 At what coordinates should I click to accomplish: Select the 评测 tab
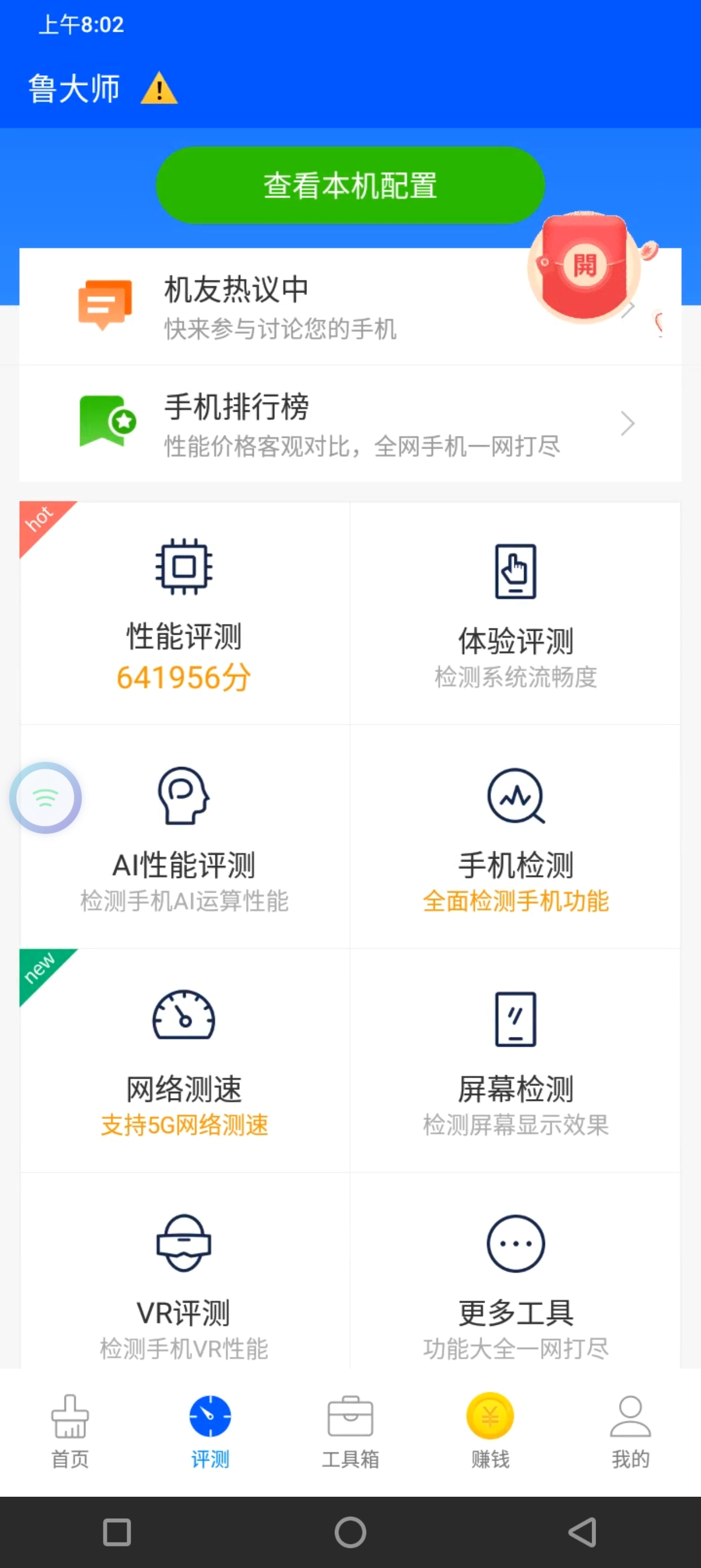tap(210, 1432)
